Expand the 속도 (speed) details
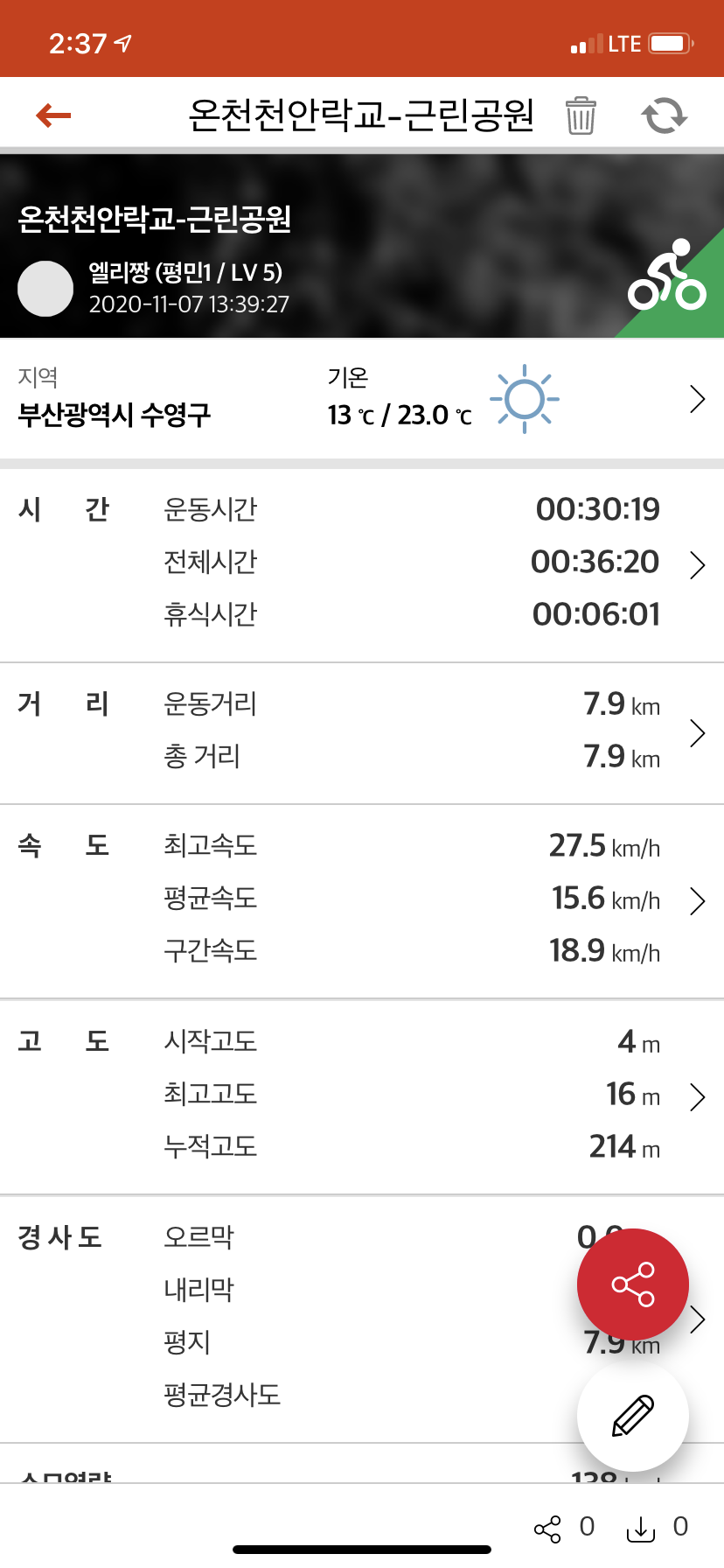 tap(697, 900)
